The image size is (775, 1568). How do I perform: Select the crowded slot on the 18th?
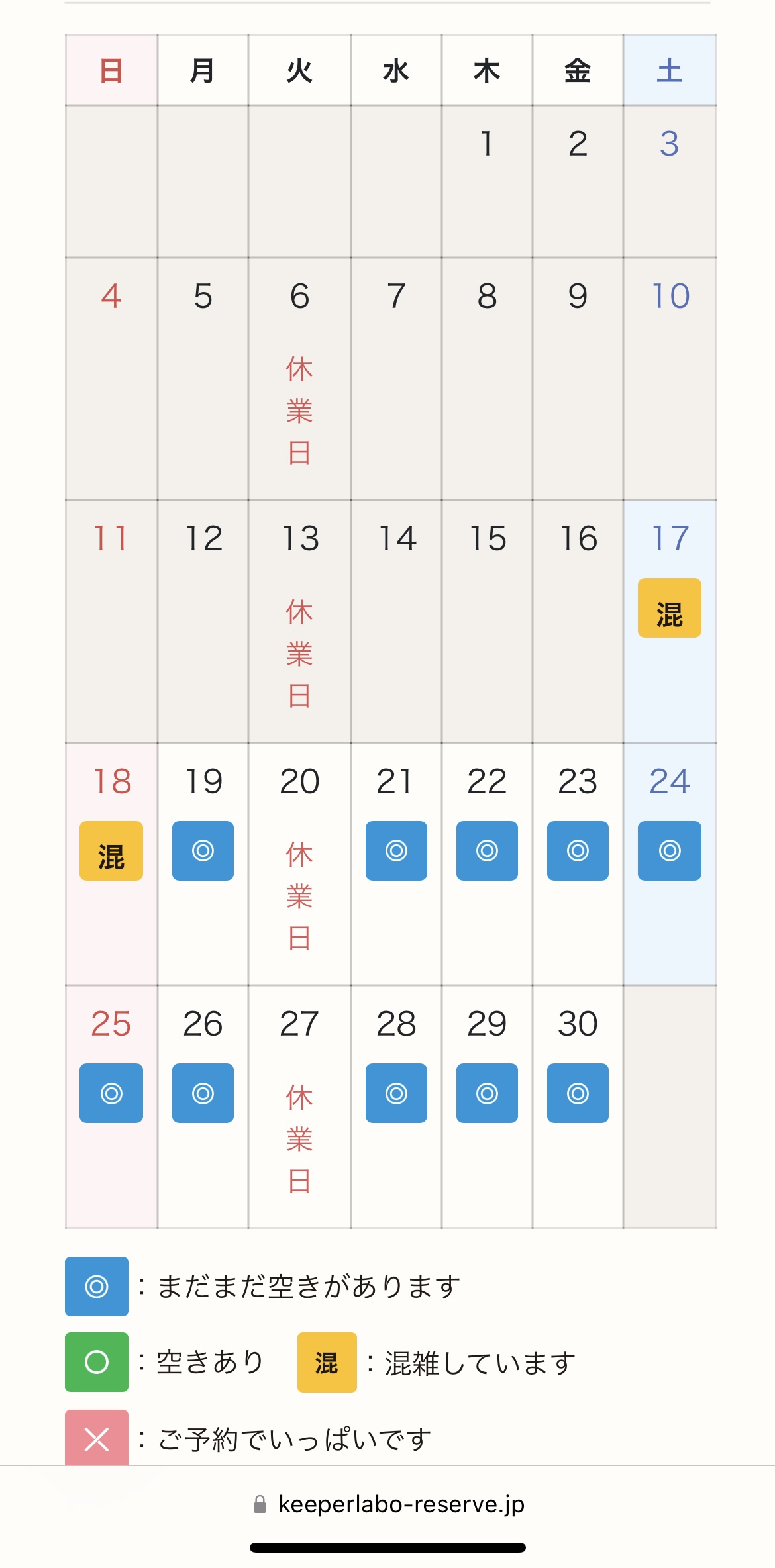tap(111, 851)
